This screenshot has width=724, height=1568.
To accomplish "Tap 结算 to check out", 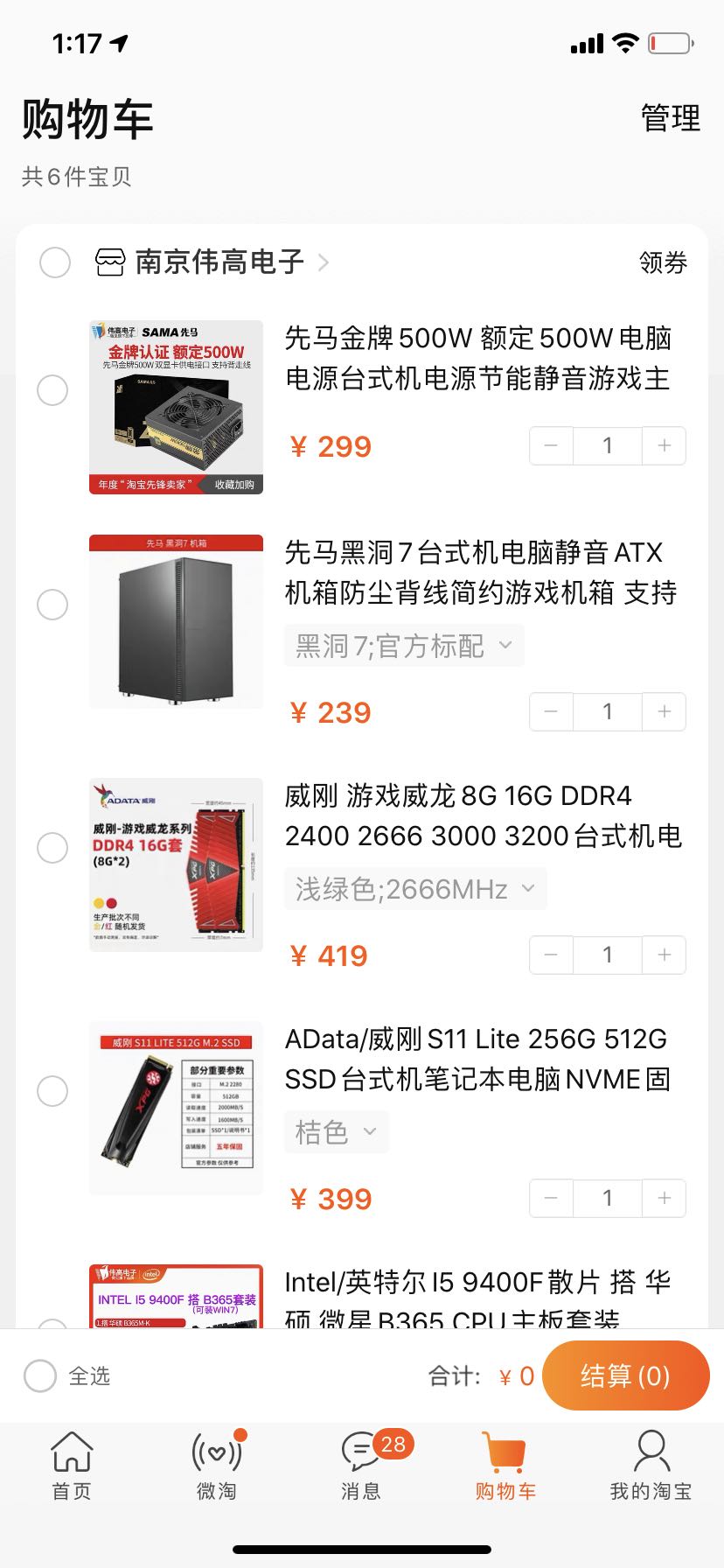I will (x=625, y=1376).
